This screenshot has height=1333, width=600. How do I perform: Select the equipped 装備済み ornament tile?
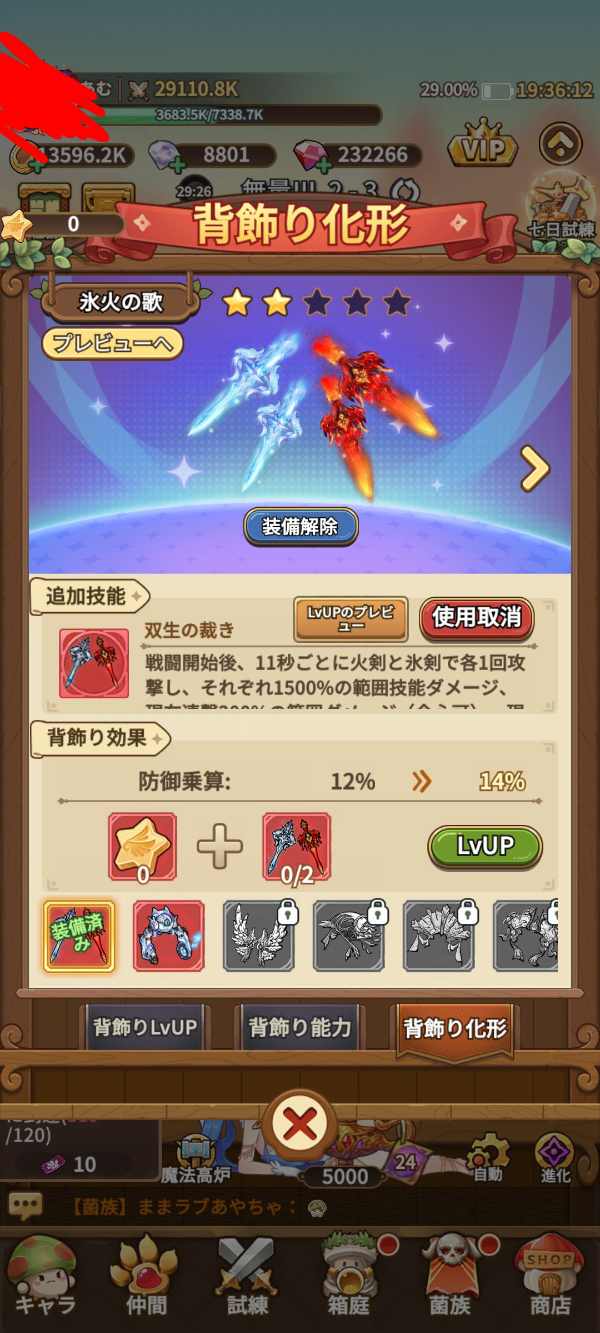pos(79,936)
